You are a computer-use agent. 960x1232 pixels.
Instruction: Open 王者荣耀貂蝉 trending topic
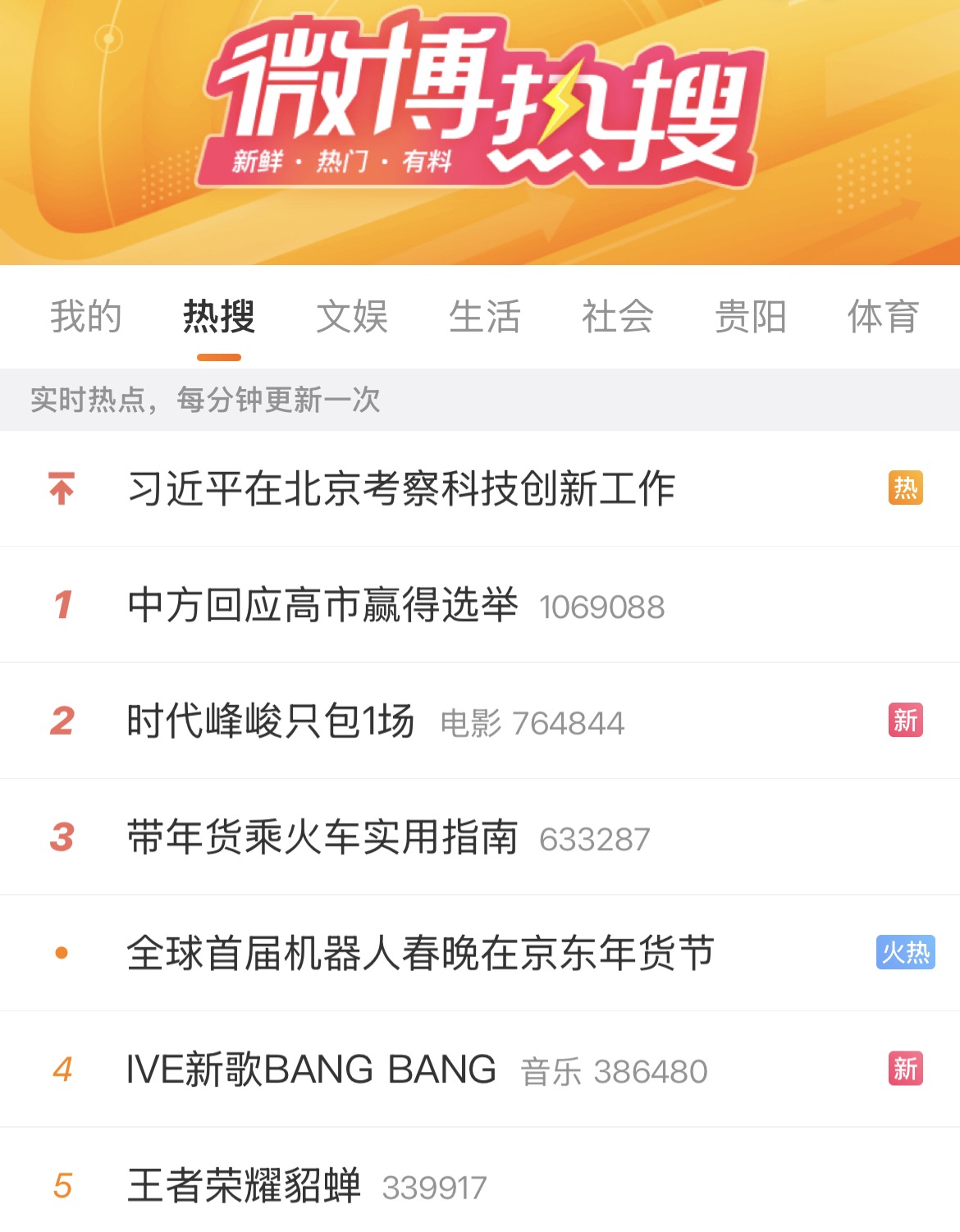point(244,1186)
